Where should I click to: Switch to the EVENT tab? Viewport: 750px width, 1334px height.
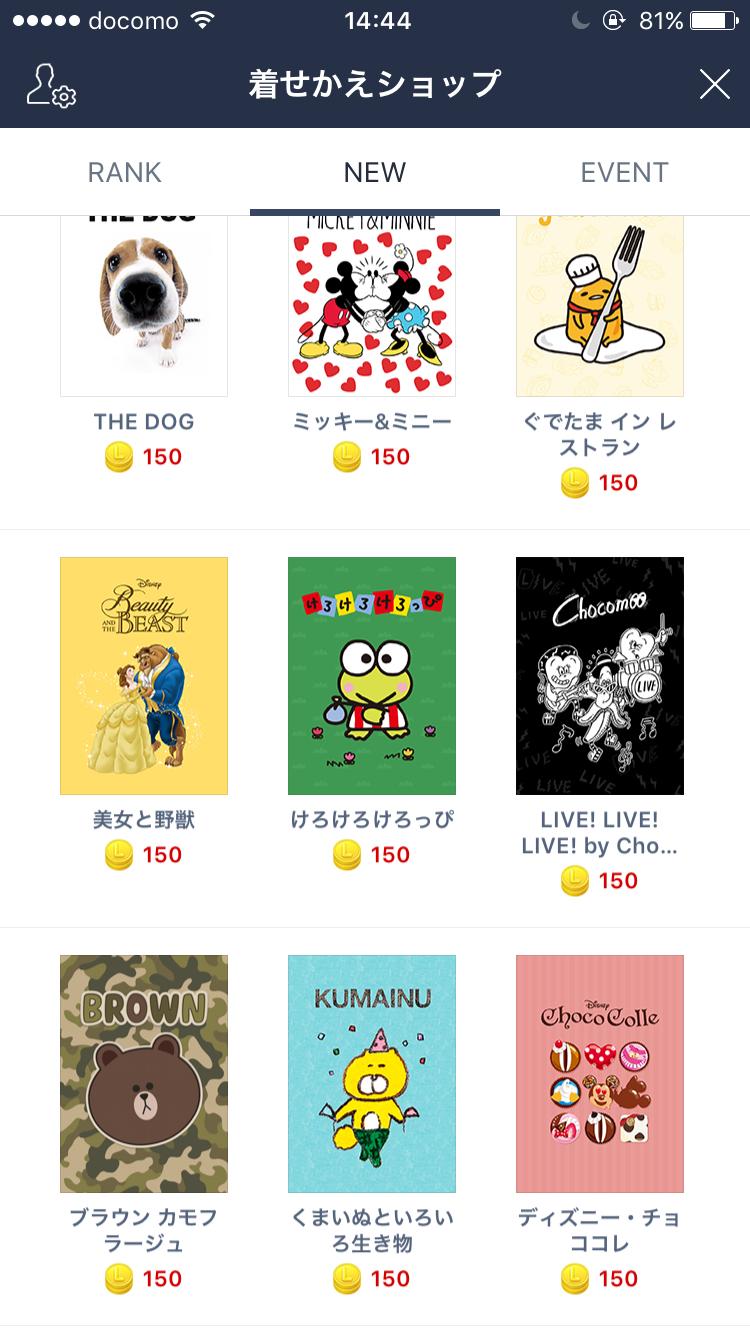pos(624,172)
